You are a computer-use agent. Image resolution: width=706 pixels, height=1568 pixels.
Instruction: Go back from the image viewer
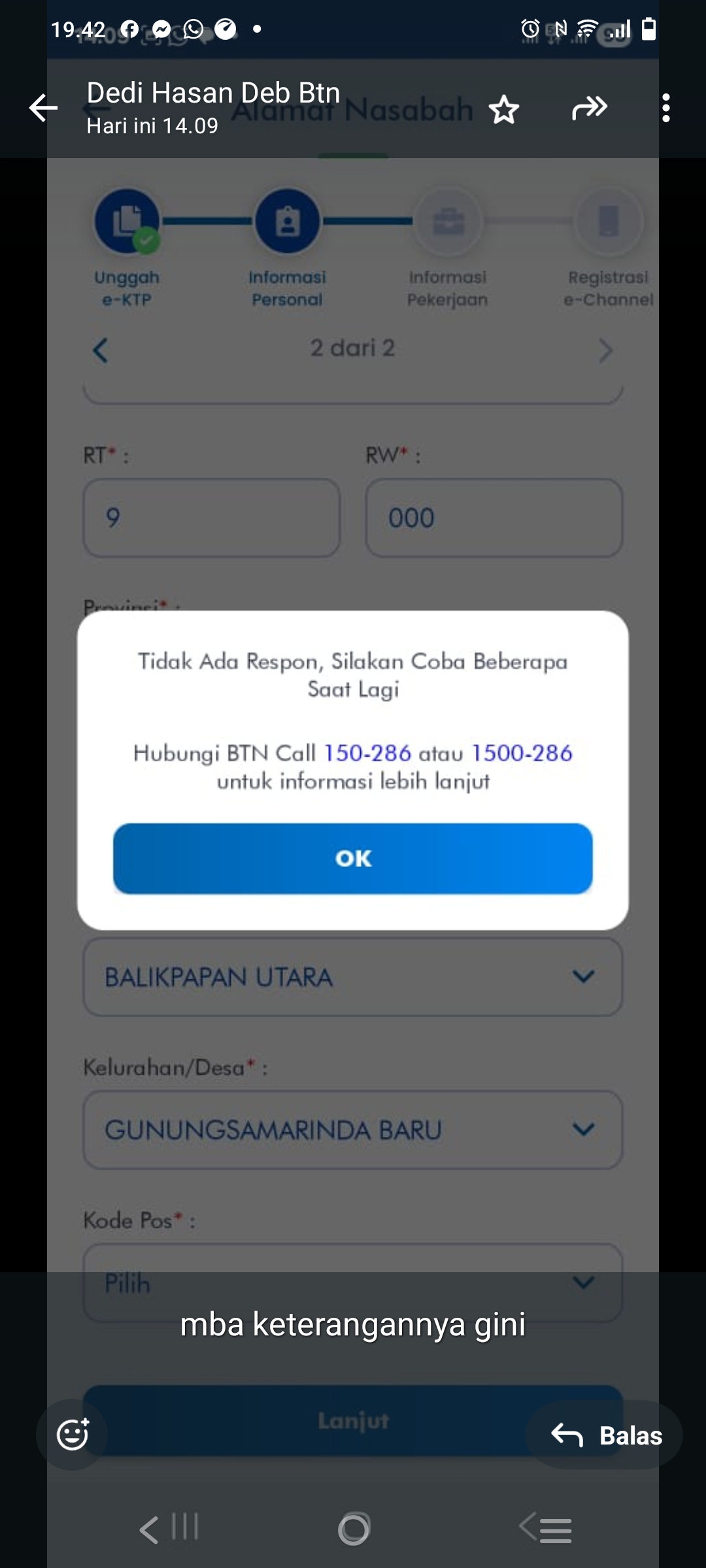coord(43,108)
